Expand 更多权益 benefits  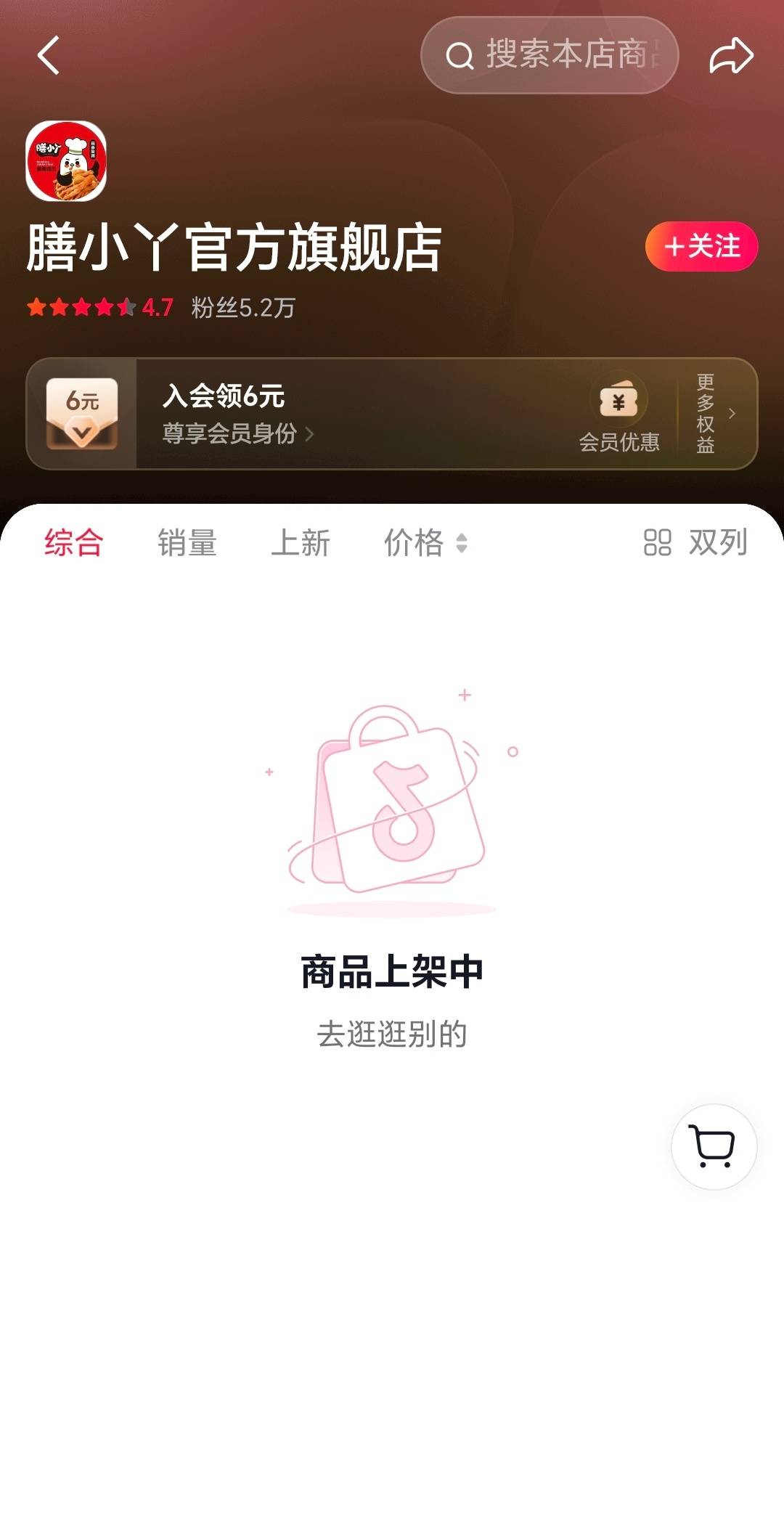[x=715, y=414]
